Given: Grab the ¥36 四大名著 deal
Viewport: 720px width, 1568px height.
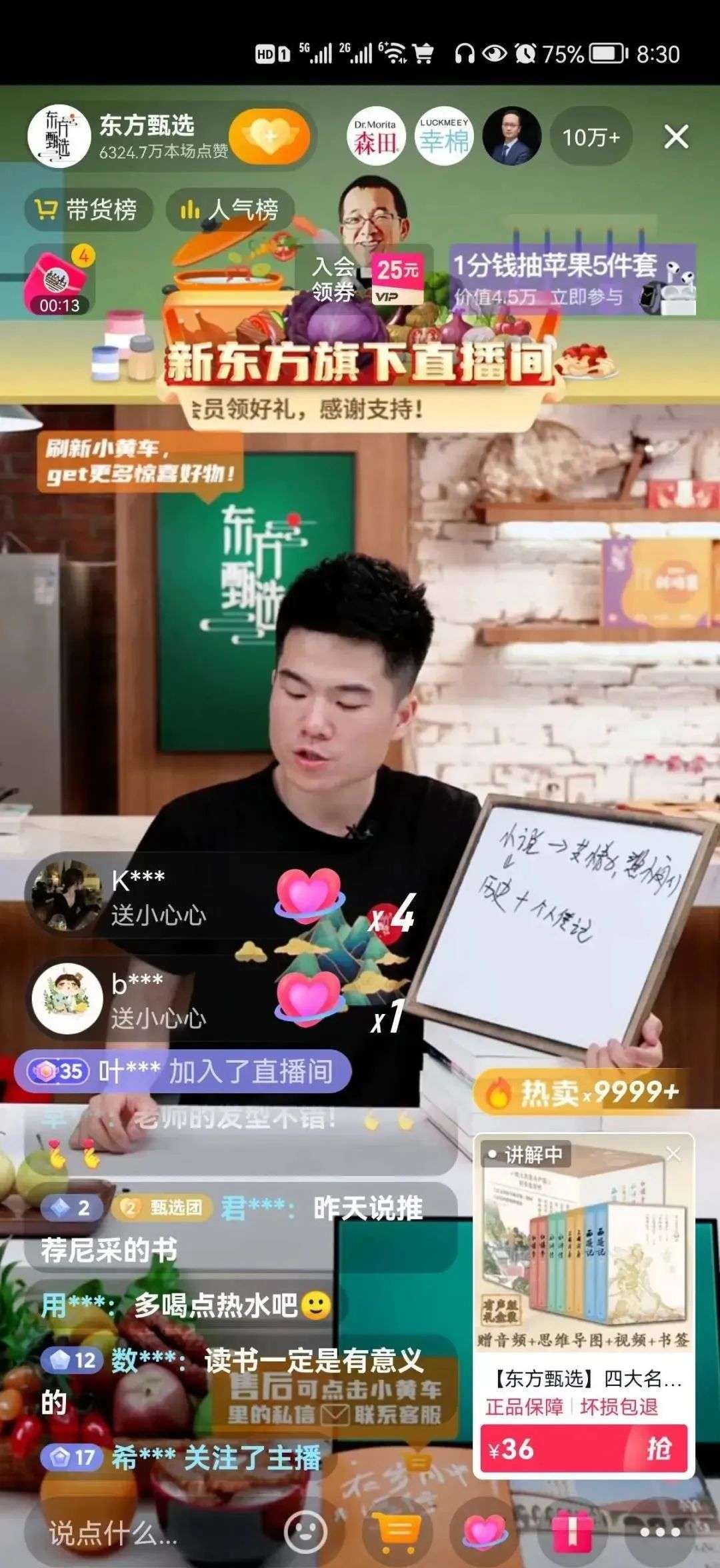Looking at the screenshot, I should (583, 1449).
